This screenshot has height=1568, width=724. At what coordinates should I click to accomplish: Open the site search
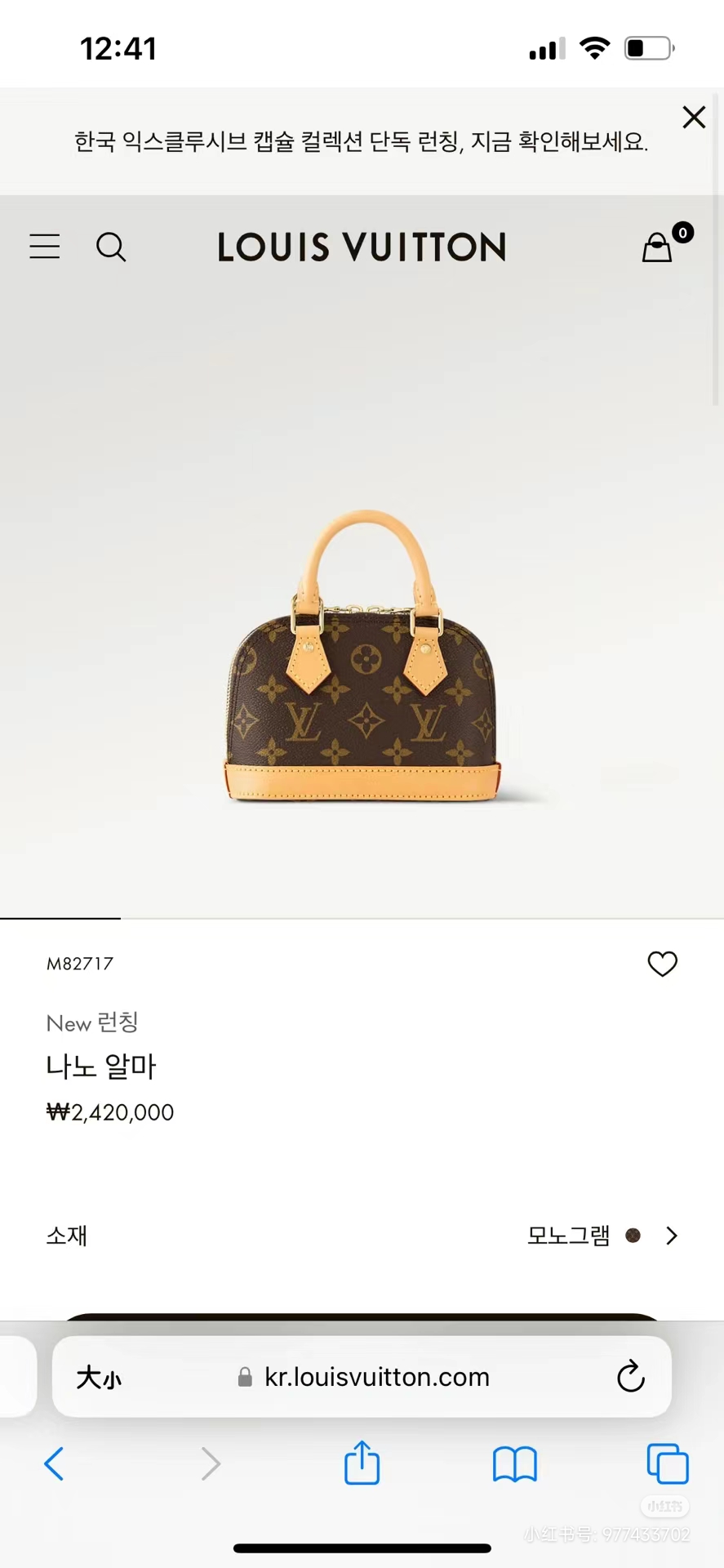111,247
